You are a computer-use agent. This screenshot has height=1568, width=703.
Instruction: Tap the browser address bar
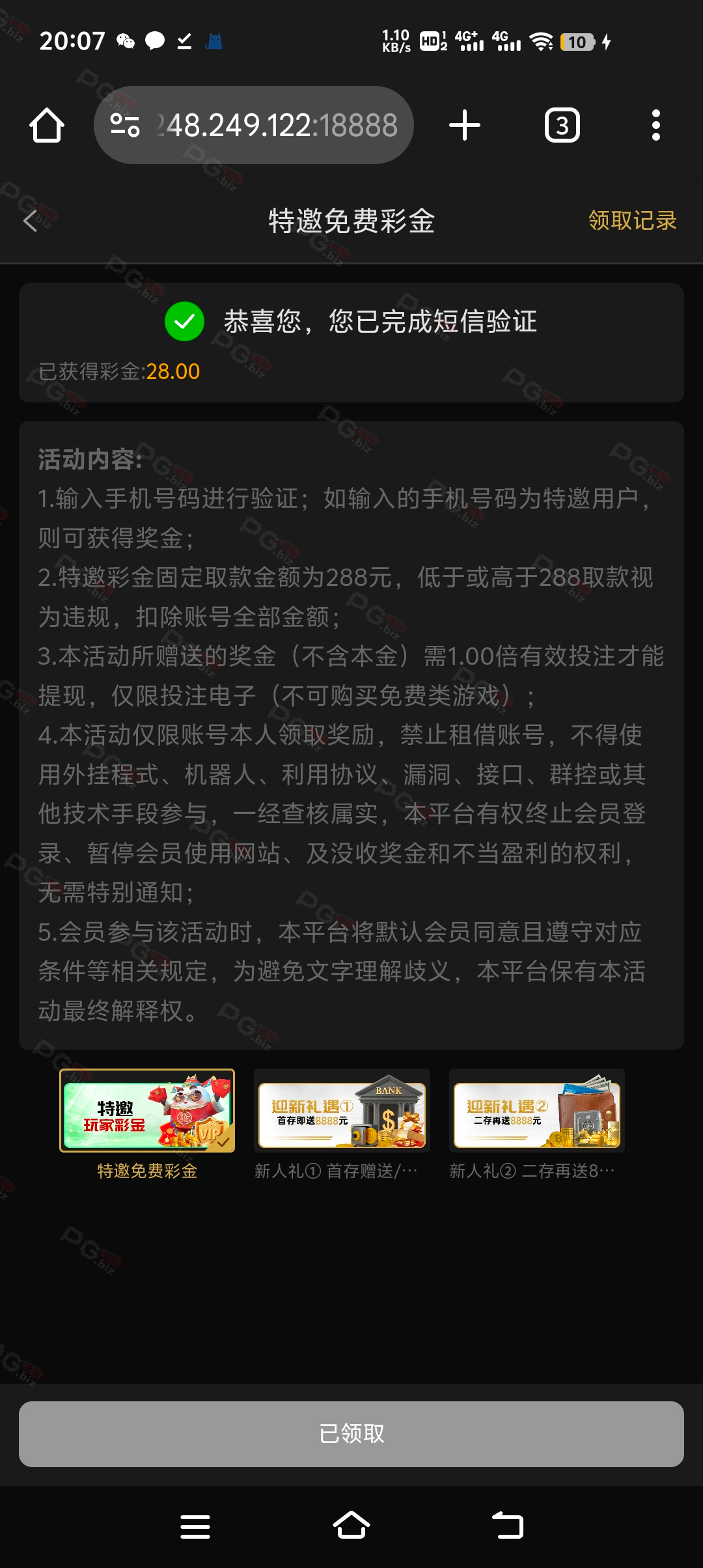point(254,125)
